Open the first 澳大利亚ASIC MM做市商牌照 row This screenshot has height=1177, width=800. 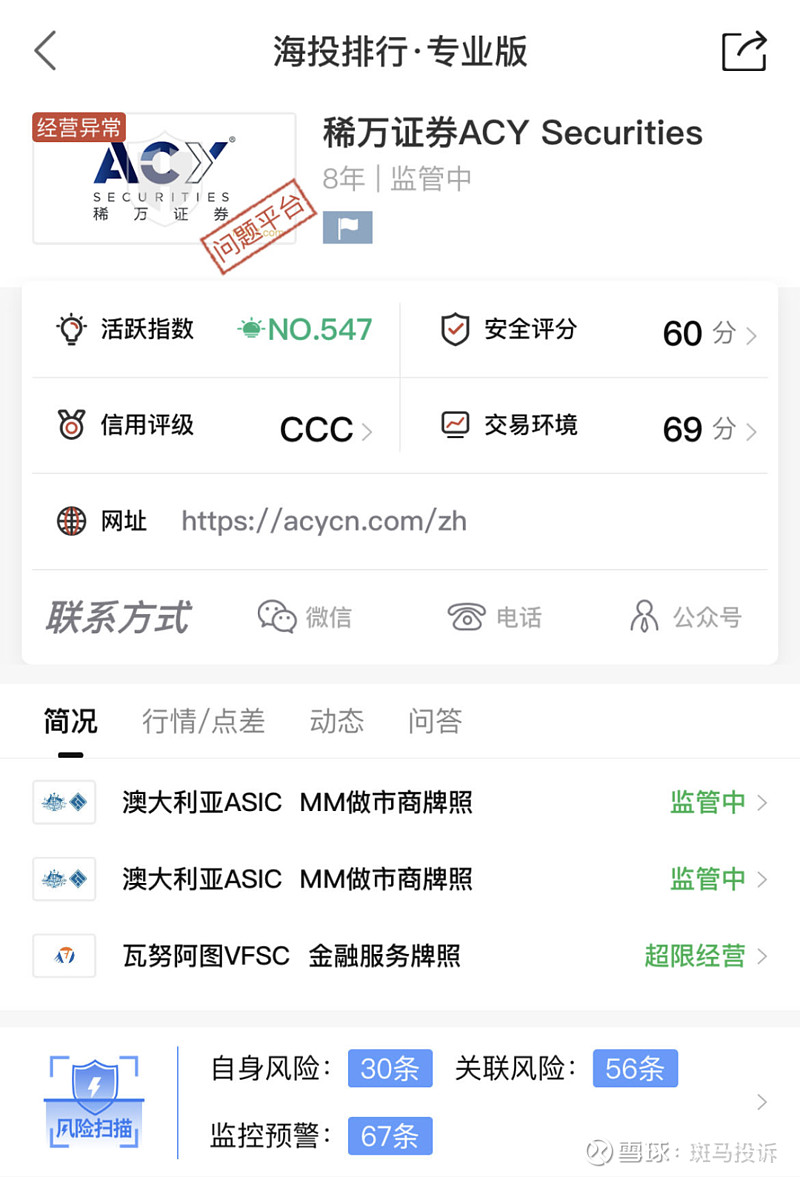click(x=400, y=802)
